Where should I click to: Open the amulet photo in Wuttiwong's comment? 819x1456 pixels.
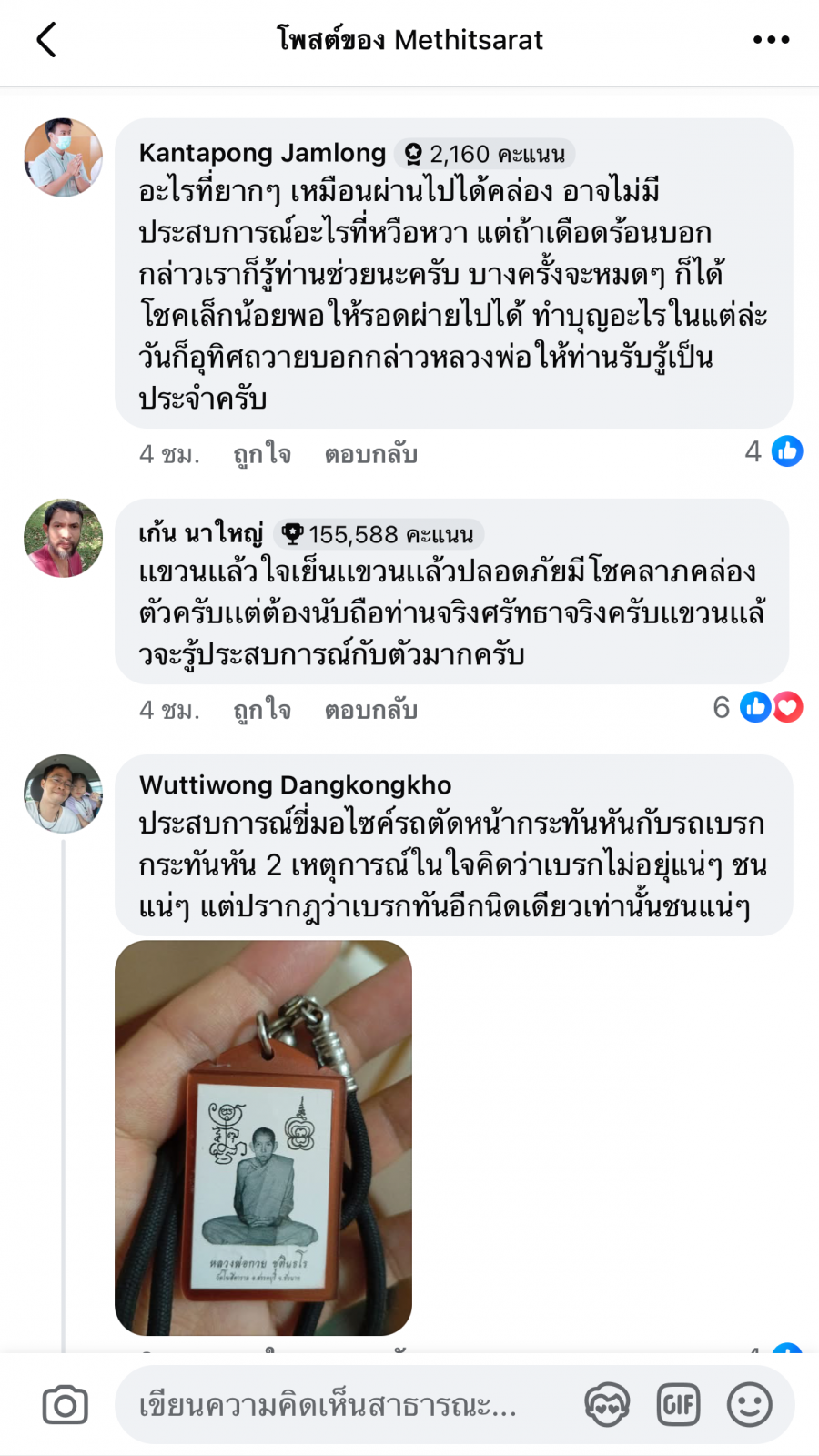263,1137
